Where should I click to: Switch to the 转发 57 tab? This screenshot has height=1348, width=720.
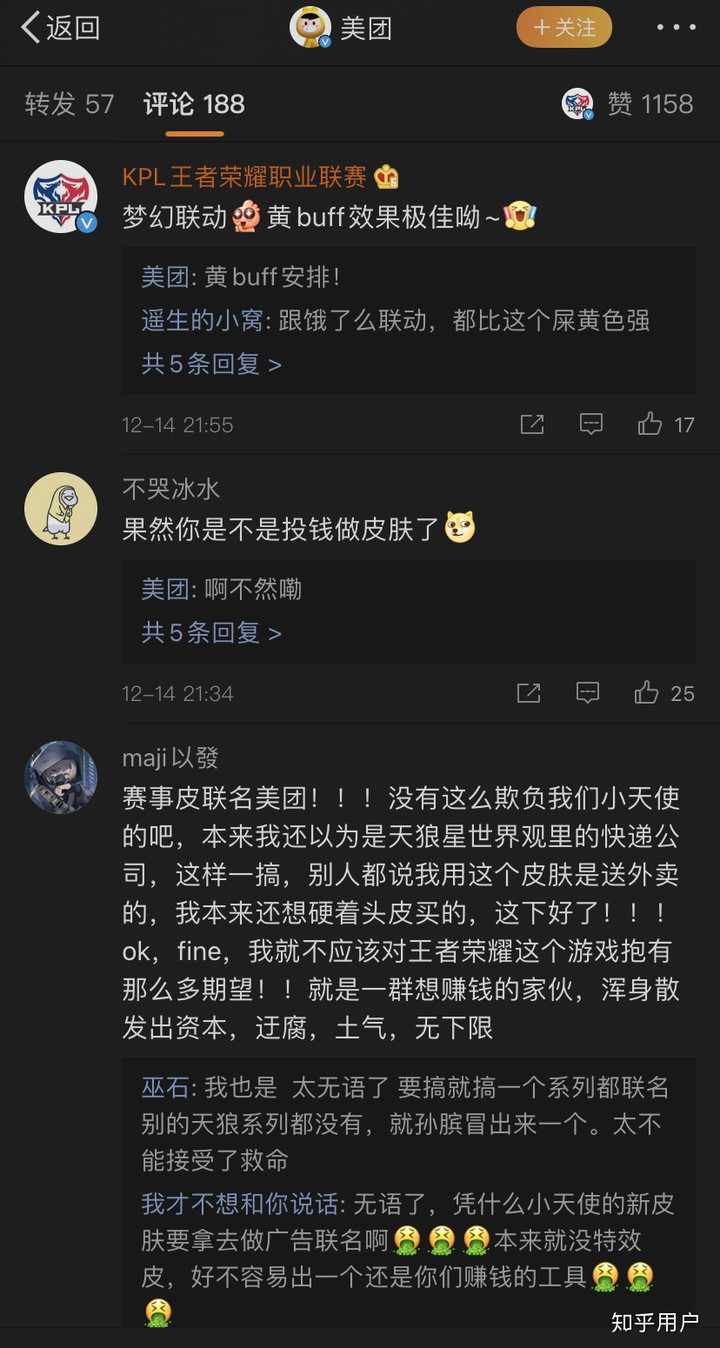click(x=70, y=103)
